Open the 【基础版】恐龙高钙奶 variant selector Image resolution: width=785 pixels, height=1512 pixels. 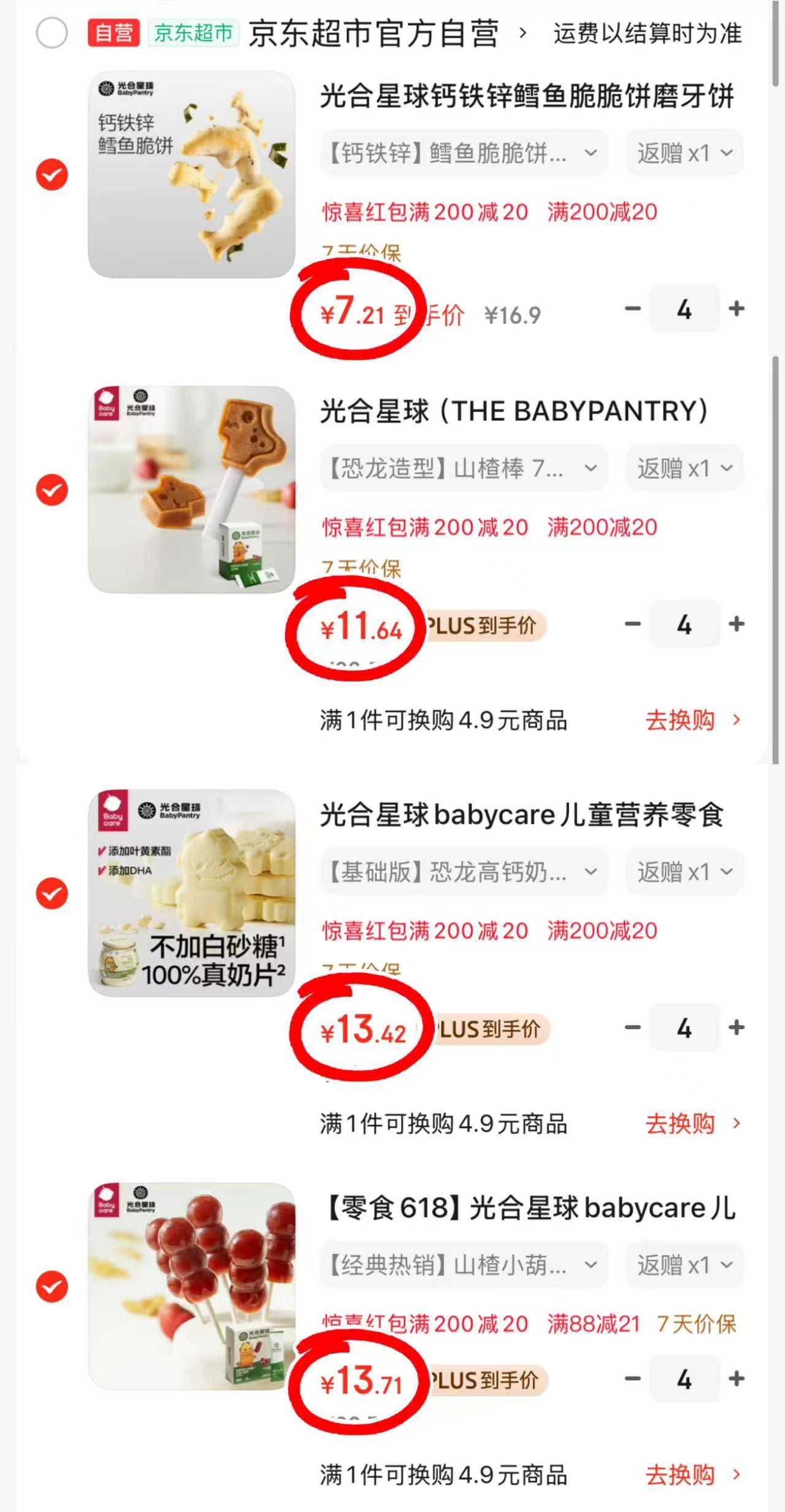click(x=462, y=872)
